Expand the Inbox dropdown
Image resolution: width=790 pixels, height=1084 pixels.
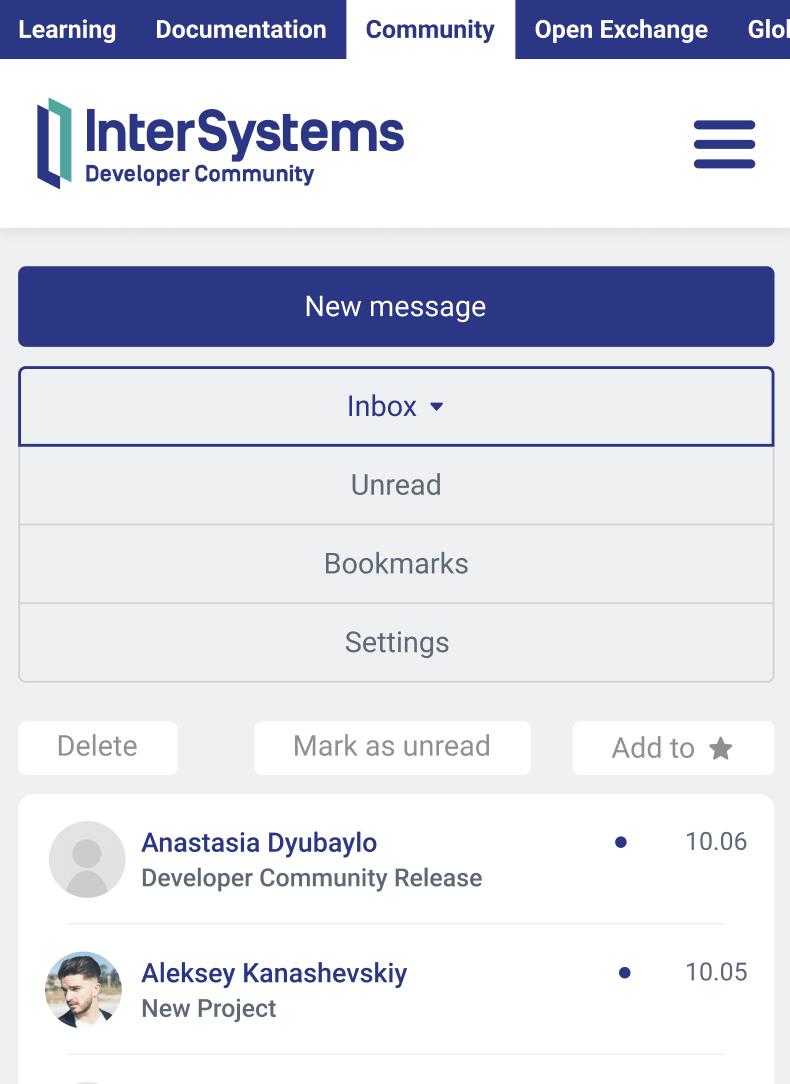tap(396, 406)
